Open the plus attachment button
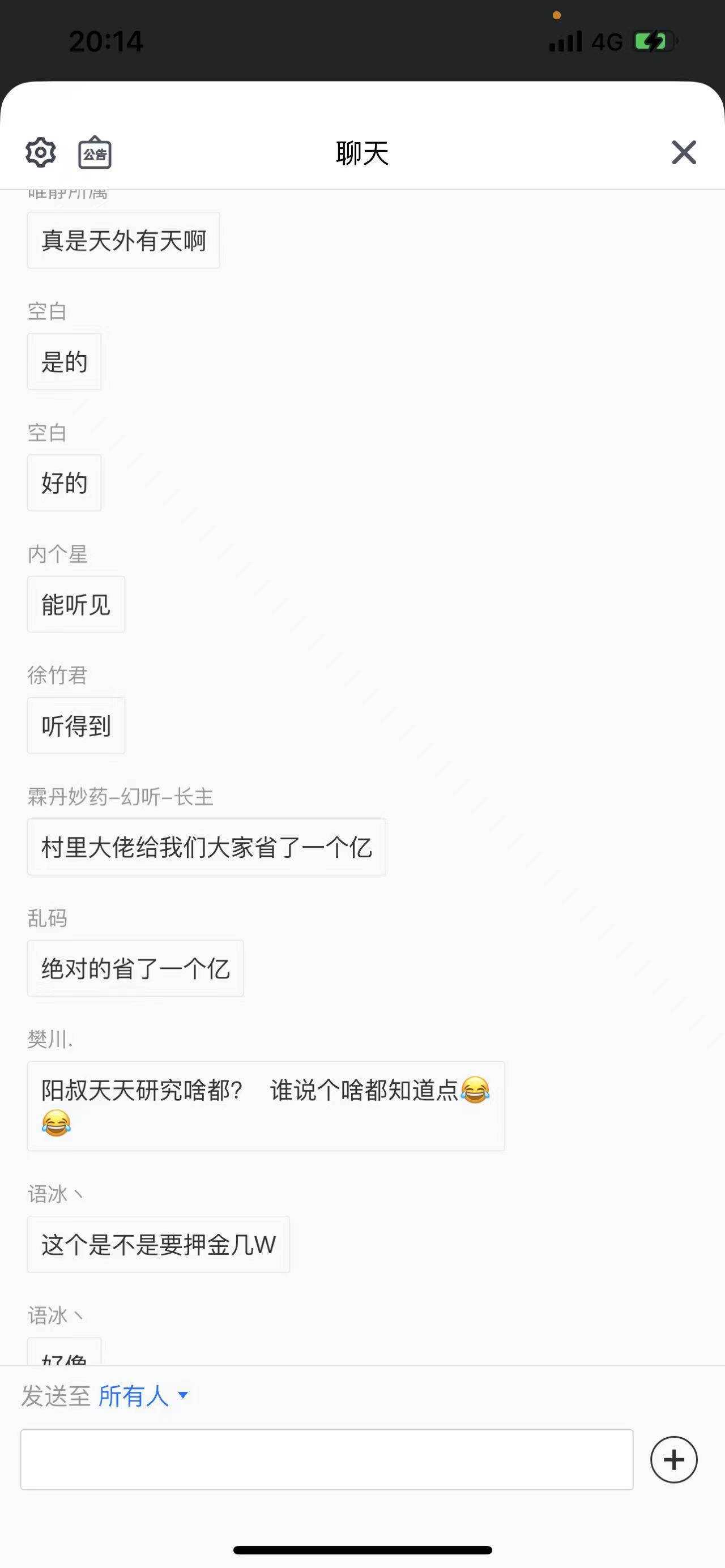 point(674,1460)
